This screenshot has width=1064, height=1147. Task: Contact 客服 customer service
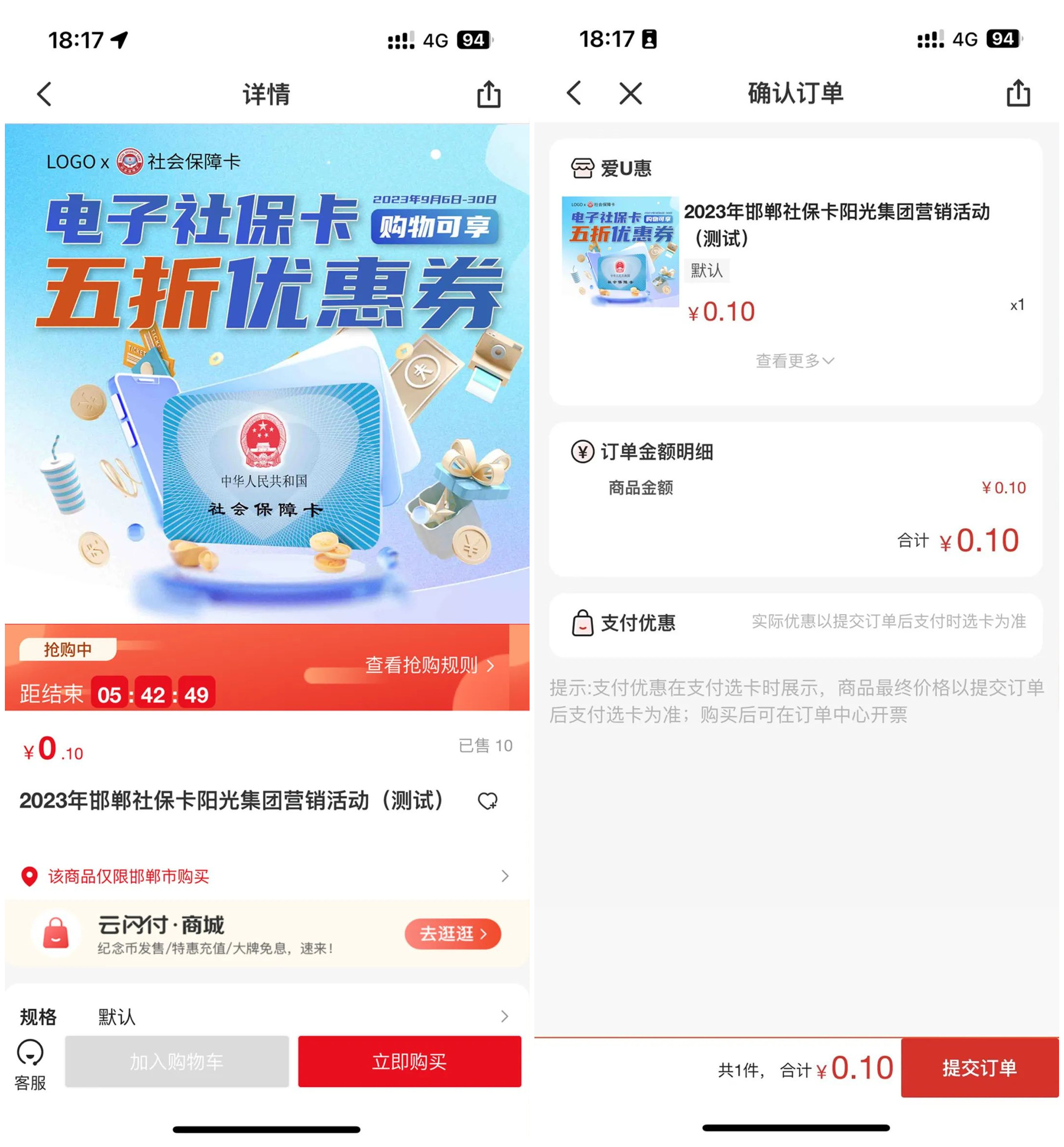click(x=30, y=1064)
